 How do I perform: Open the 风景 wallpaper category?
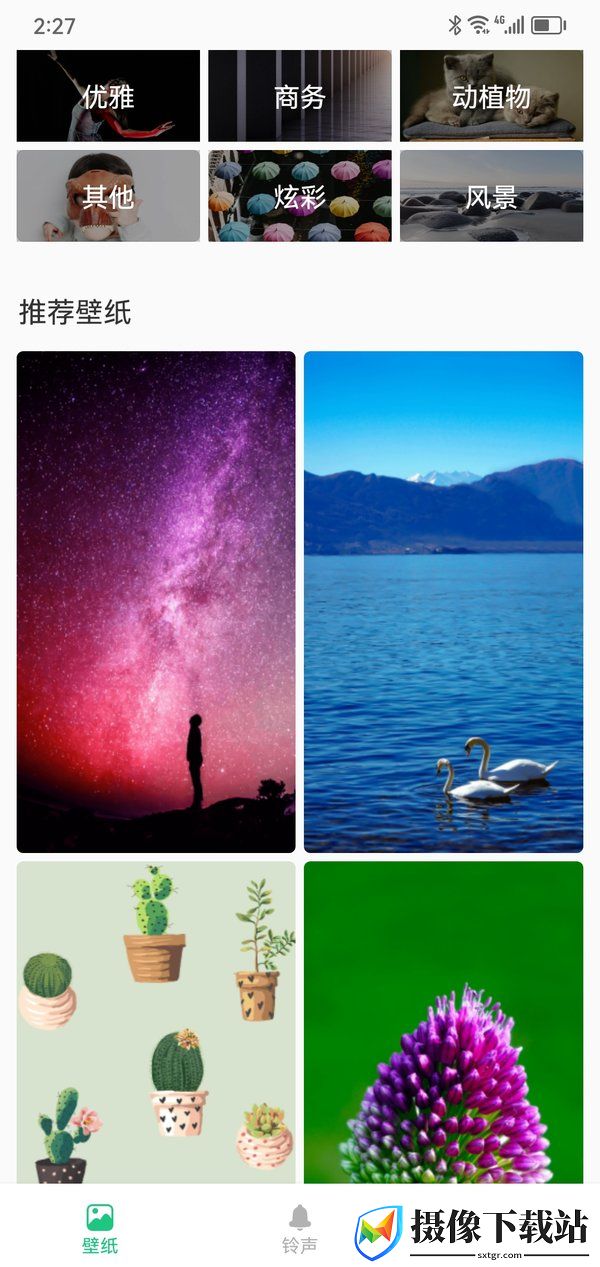pyautogui.click(x=491, y=196)
